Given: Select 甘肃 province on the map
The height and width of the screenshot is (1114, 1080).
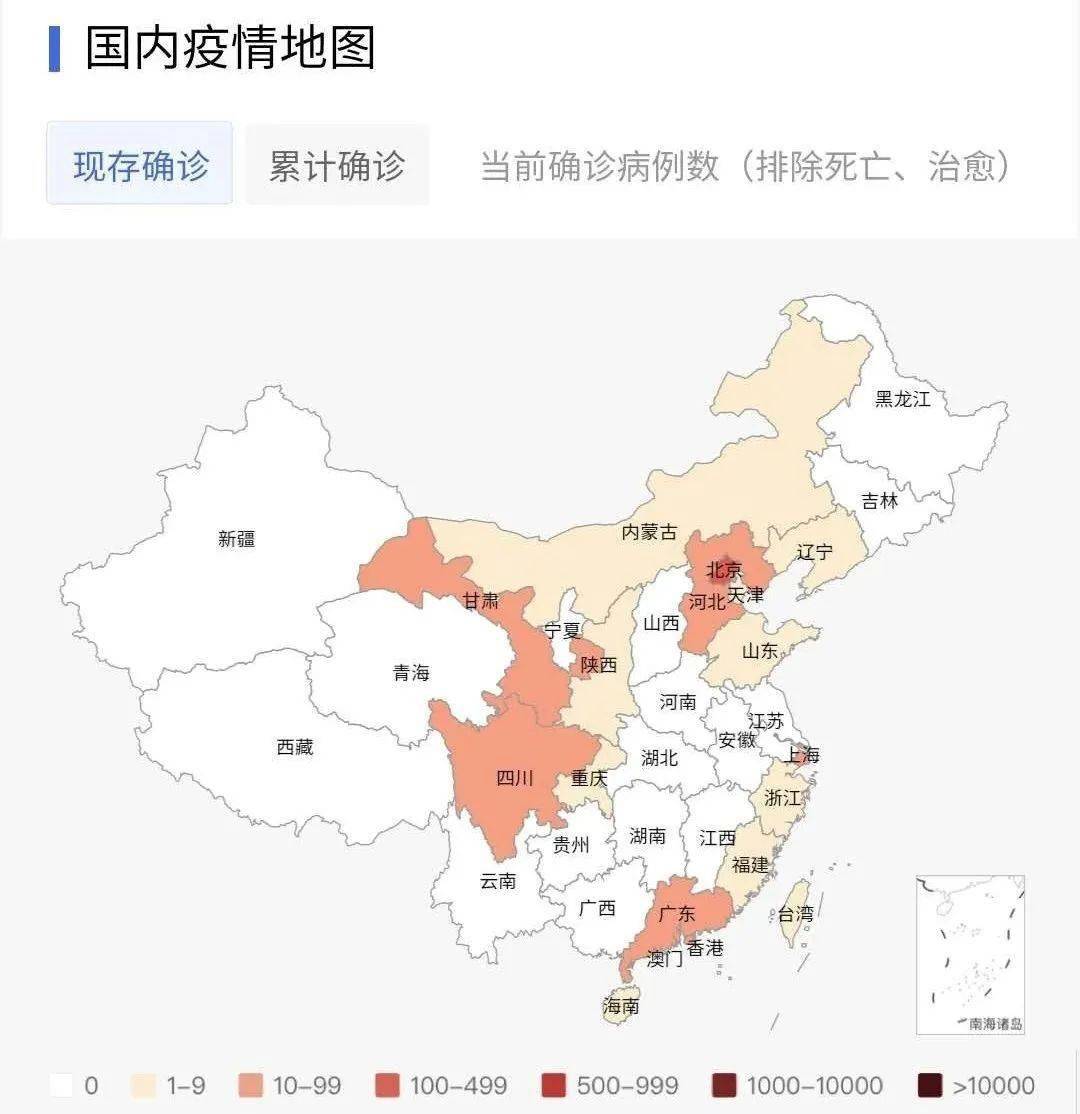Looking at the screenshot, I should pos(480,601).
